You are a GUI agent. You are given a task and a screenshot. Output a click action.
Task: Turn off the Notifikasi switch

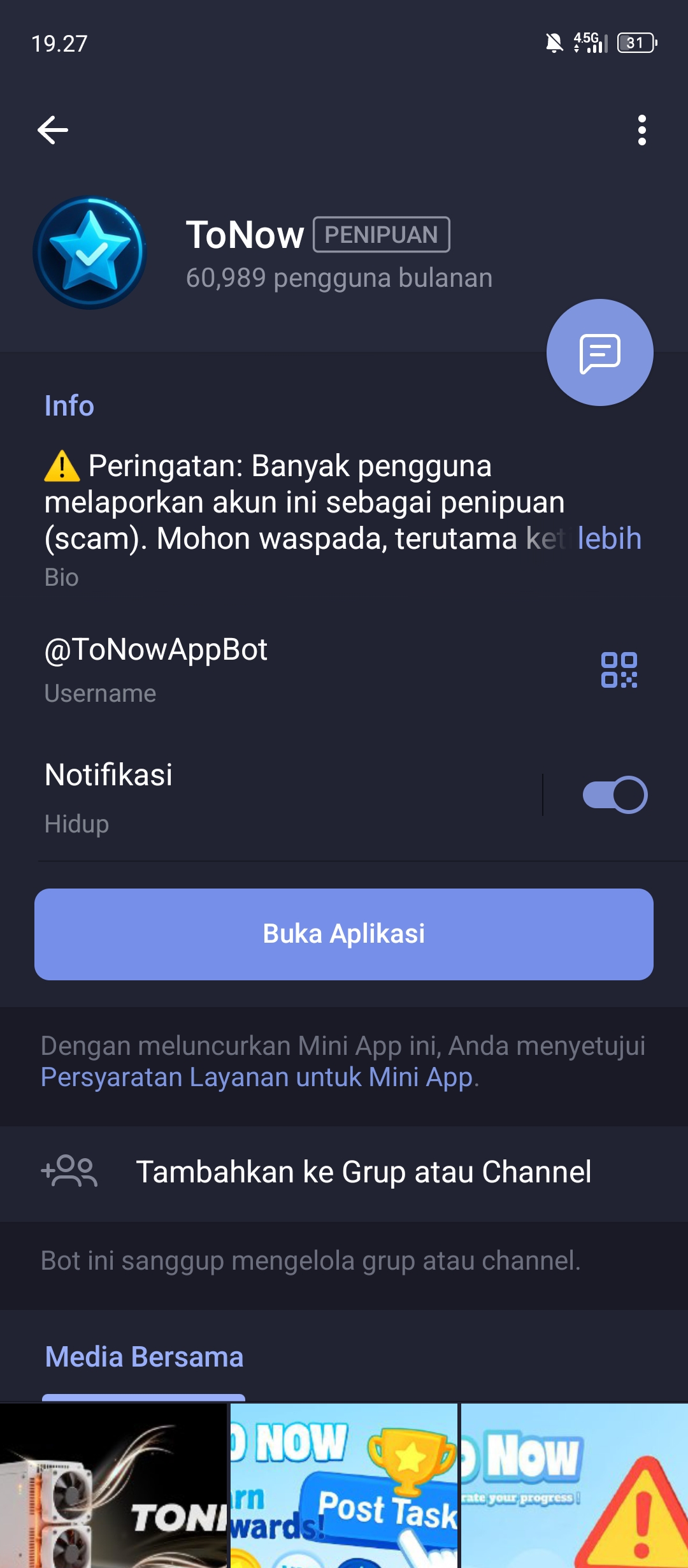(615, 795)
